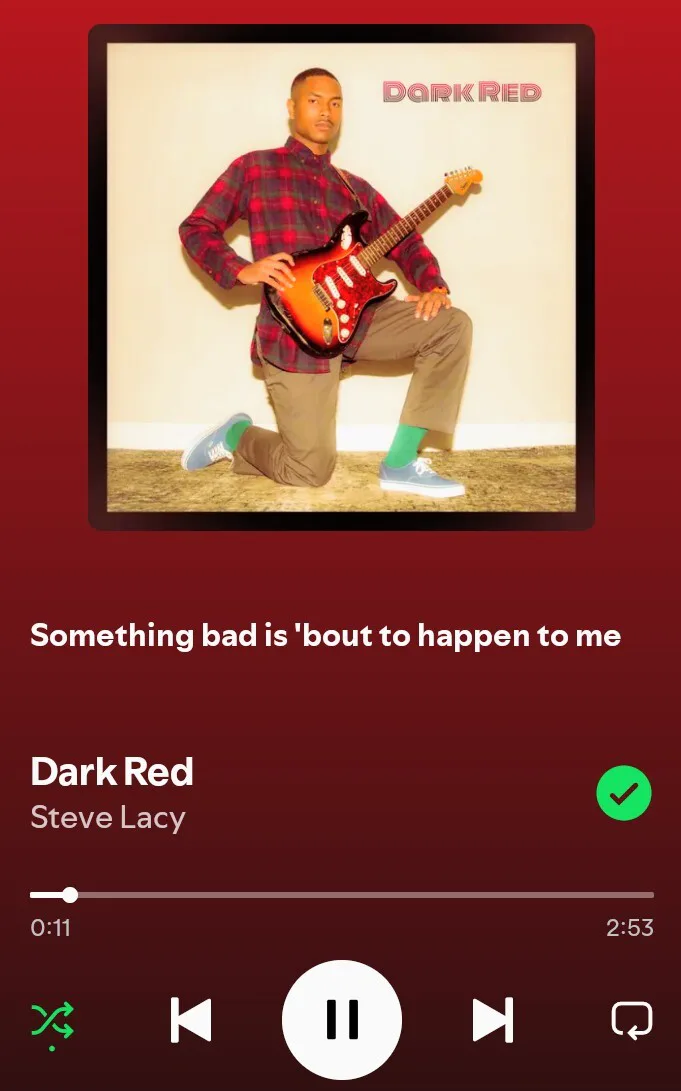The height and width of the screenshot is (1091, 681).
Task: Open artist Steve Lacy's page
Action: [108, 818]
